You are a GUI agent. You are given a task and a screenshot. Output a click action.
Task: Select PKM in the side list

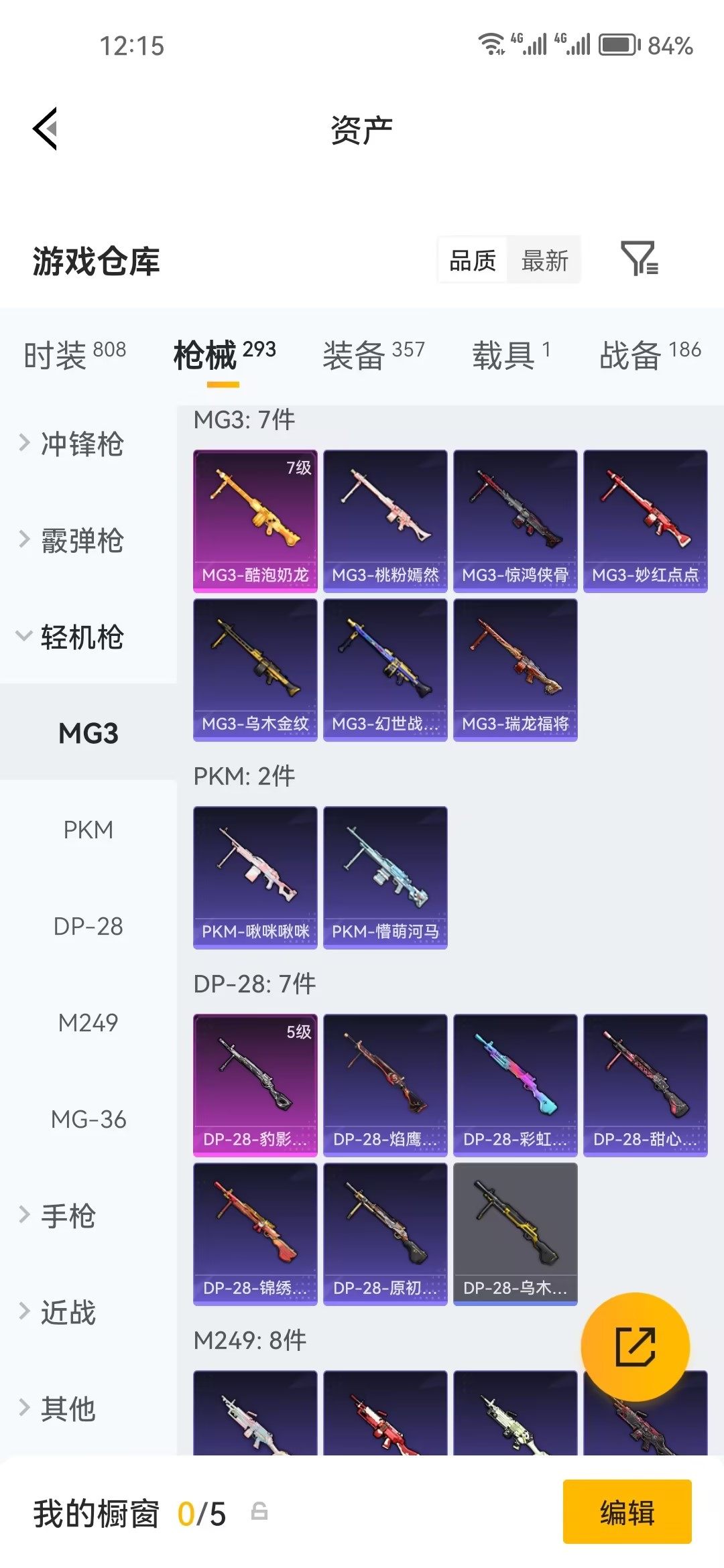[88, 830]
